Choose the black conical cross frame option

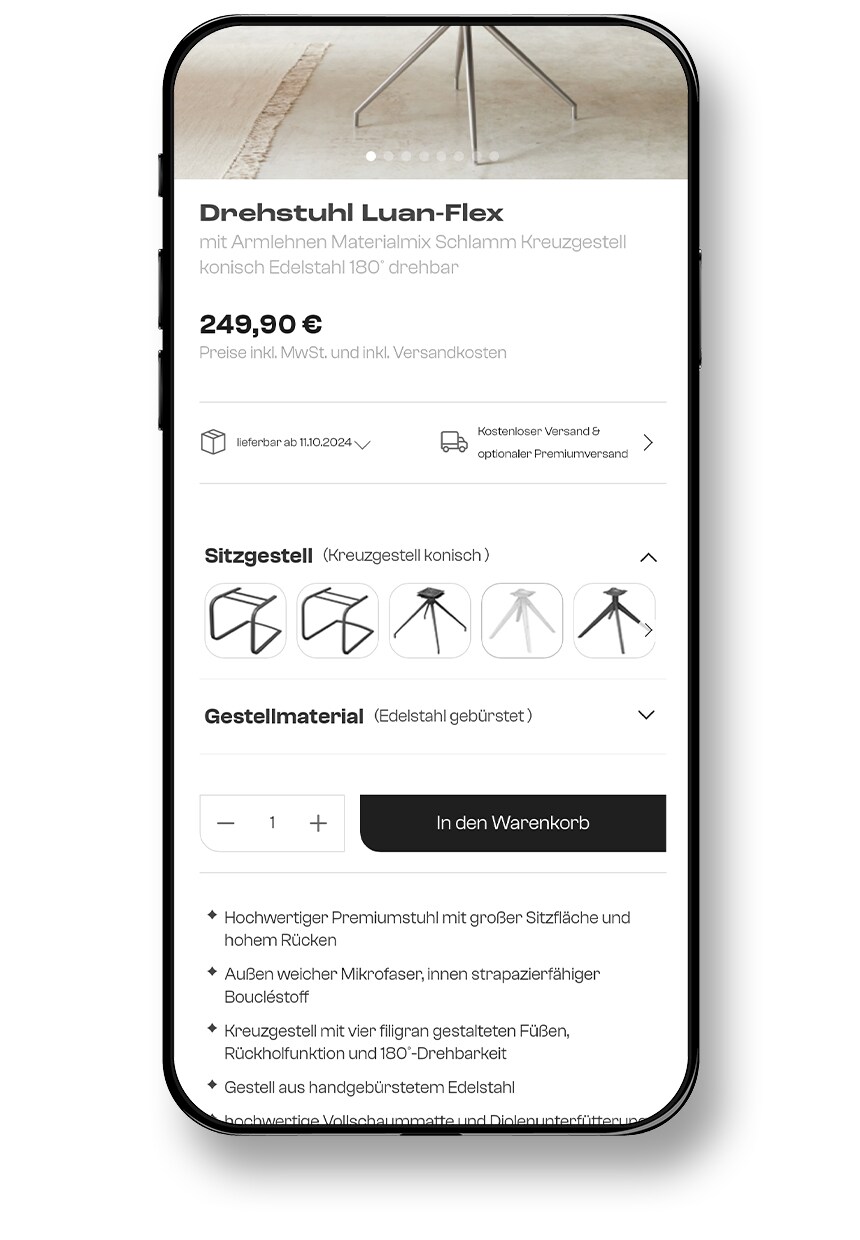pos(610,621)
